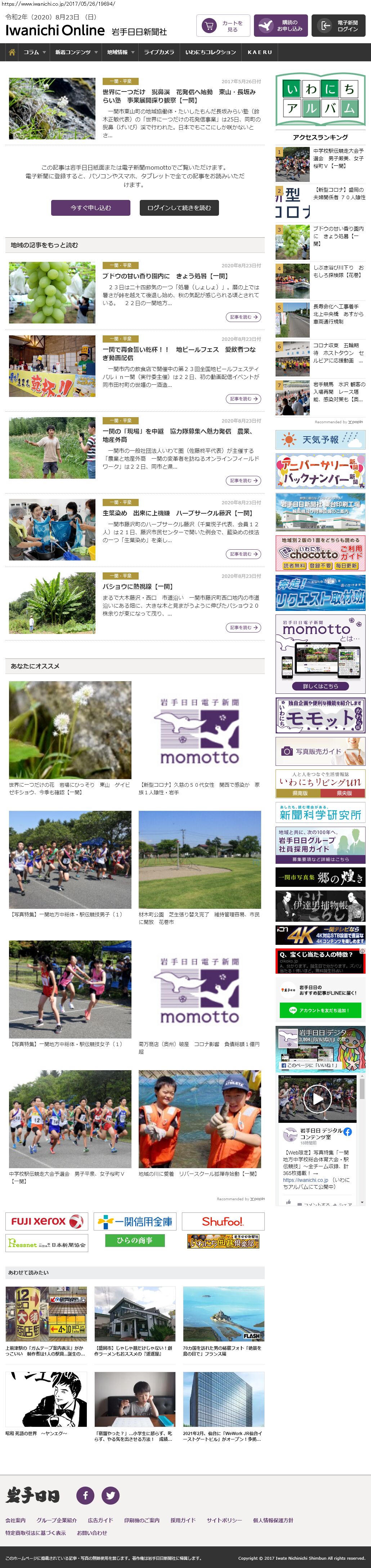Add the LINE account as friend
The width and height of the screenshot is (371, 1568).
click(x=320, y=1010)
